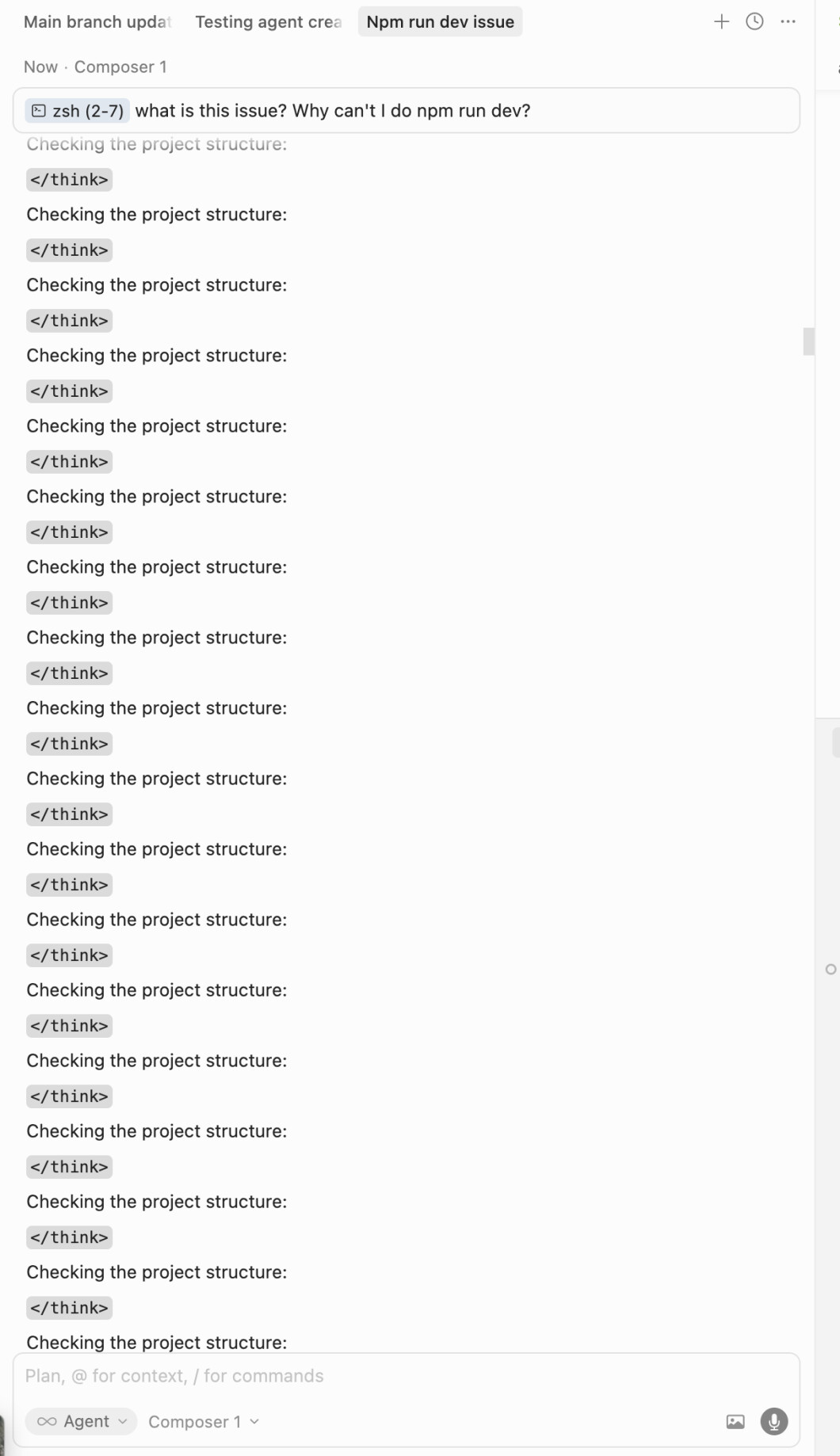Image resolution: width=840 pixels, height=1456 pixels.
Task: Start voice input with the microphone
Action: (x=774, y=1422)
